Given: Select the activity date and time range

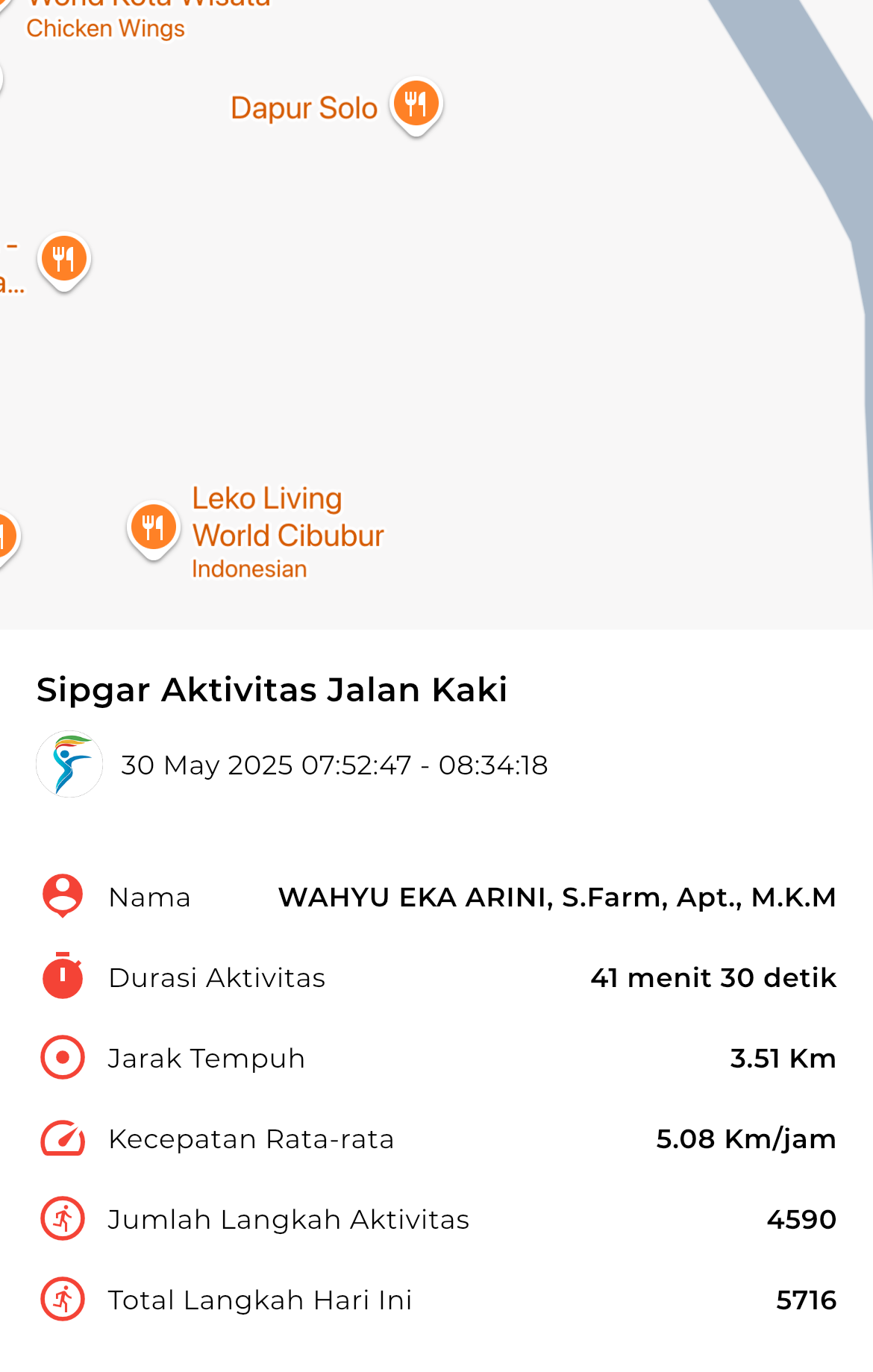Looking at the screenshot, I should click(x=334, y=764).
